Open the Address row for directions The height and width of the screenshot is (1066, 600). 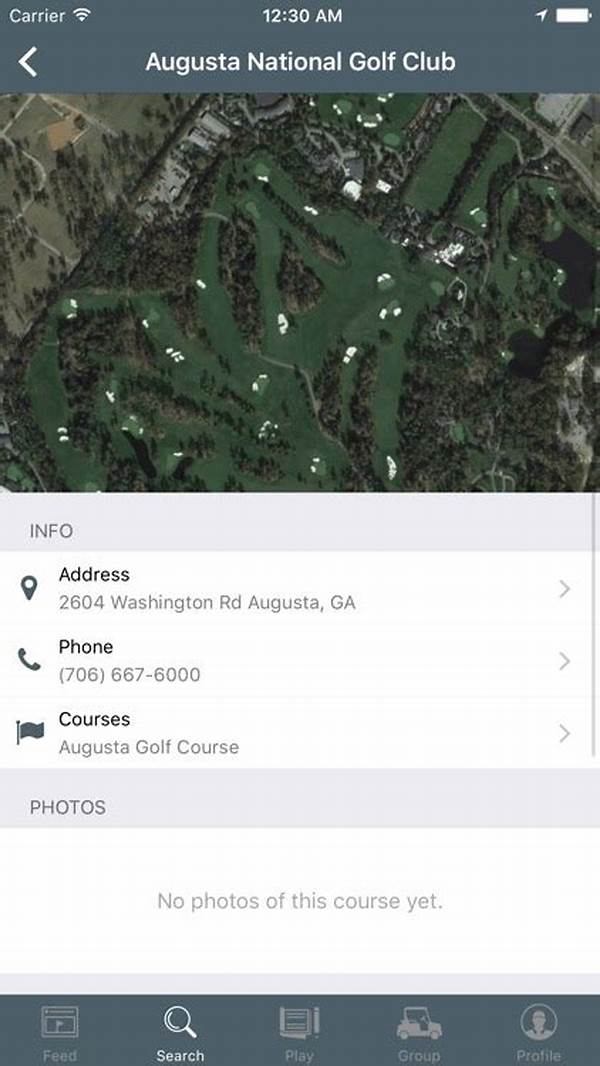300,588
